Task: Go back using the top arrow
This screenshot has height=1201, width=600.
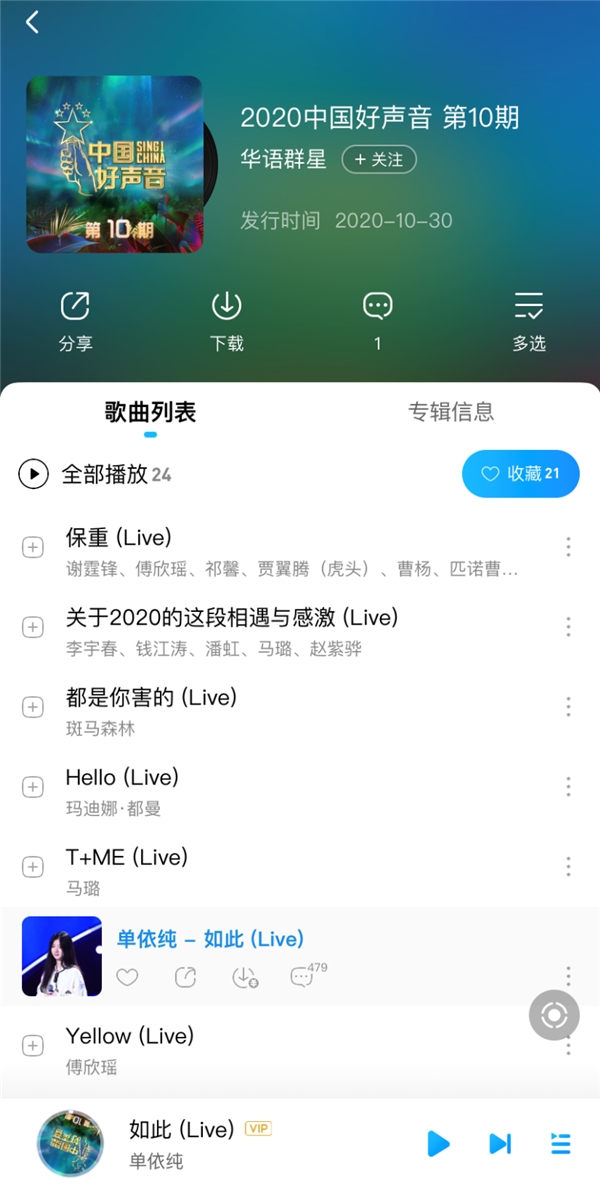Action: pyautogui.click(x=32, y=23)
